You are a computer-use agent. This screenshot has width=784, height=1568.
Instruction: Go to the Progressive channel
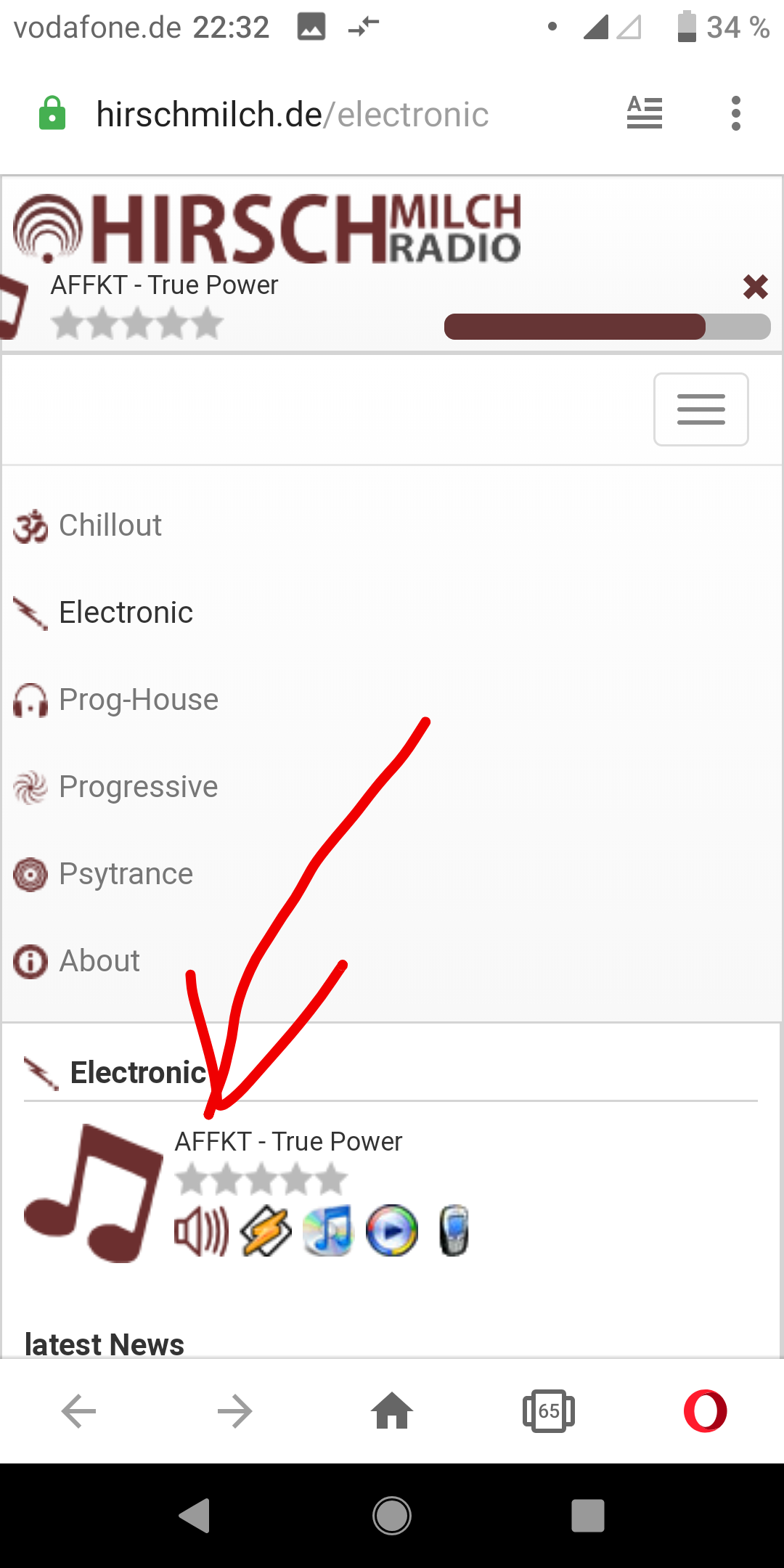click(116, 787)
